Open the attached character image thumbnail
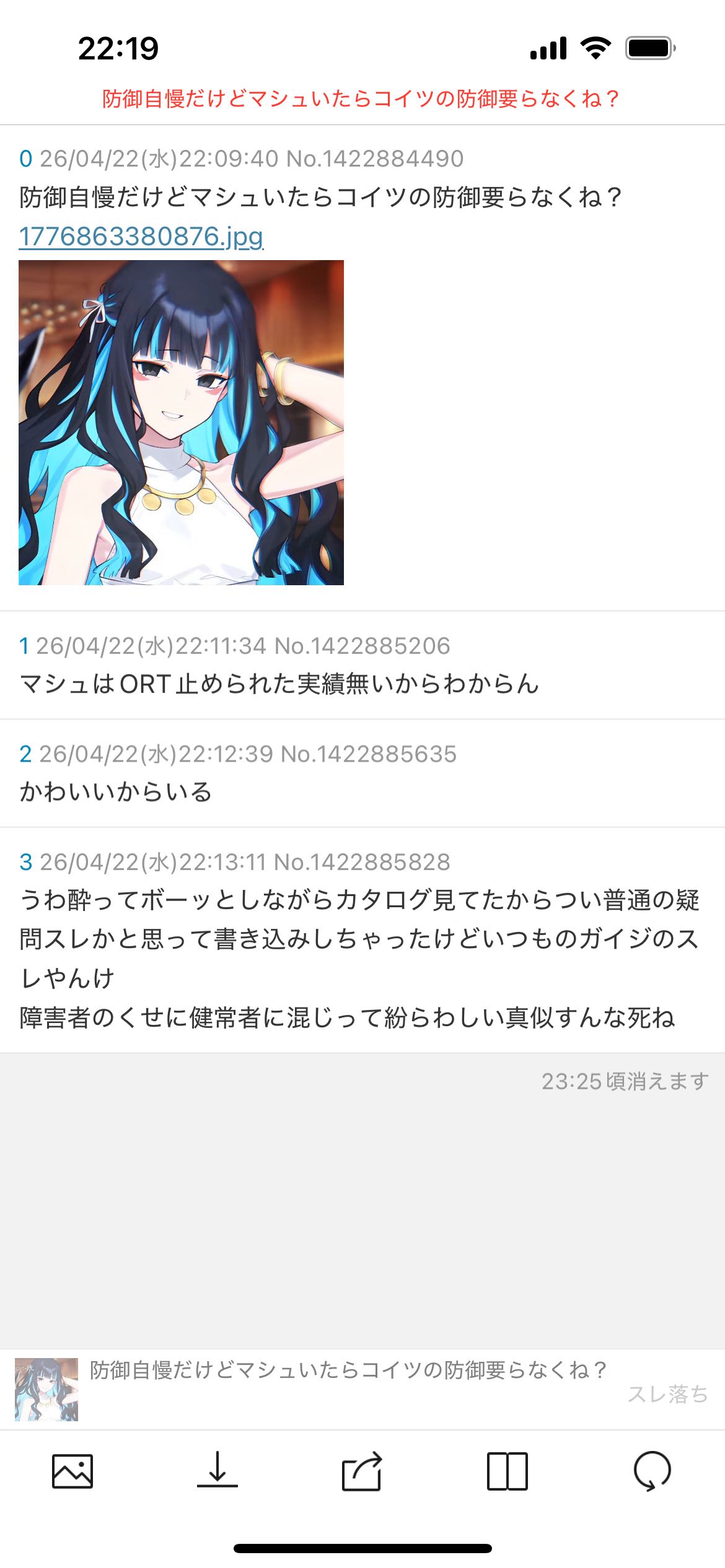 coord(181,422)
